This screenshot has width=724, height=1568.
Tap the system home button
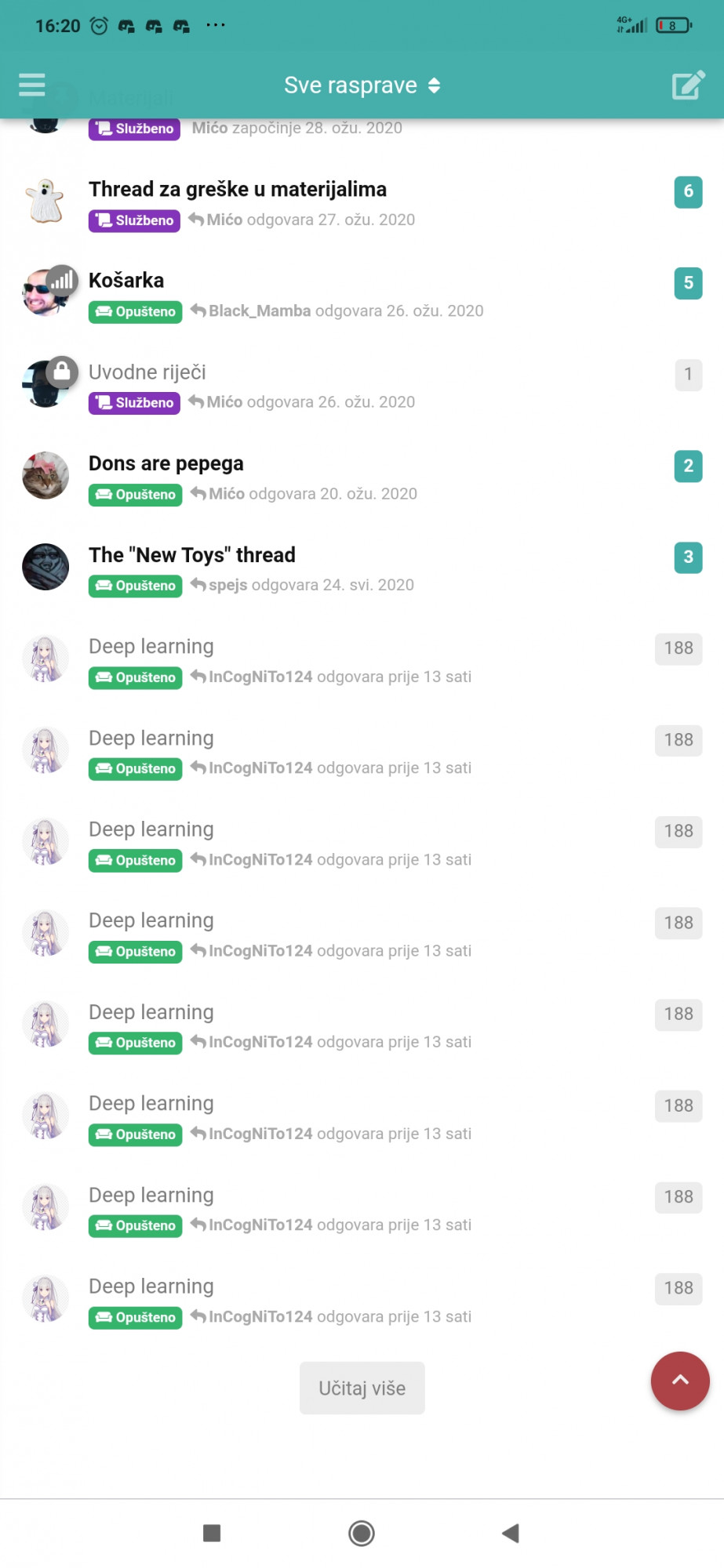point(362,1533)
